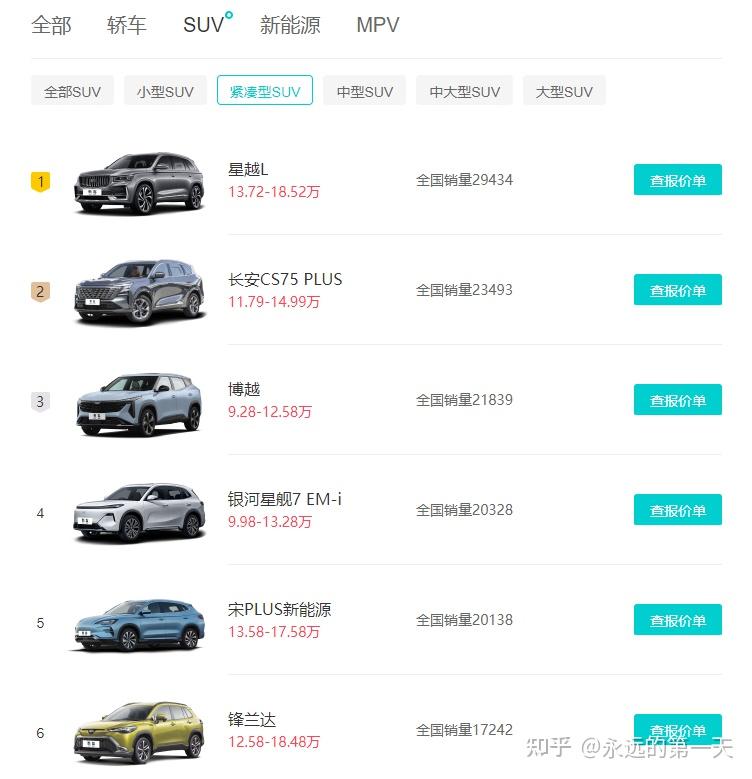
Task: Switch to the 轿车 tab
Action: [x=126, y=25]
